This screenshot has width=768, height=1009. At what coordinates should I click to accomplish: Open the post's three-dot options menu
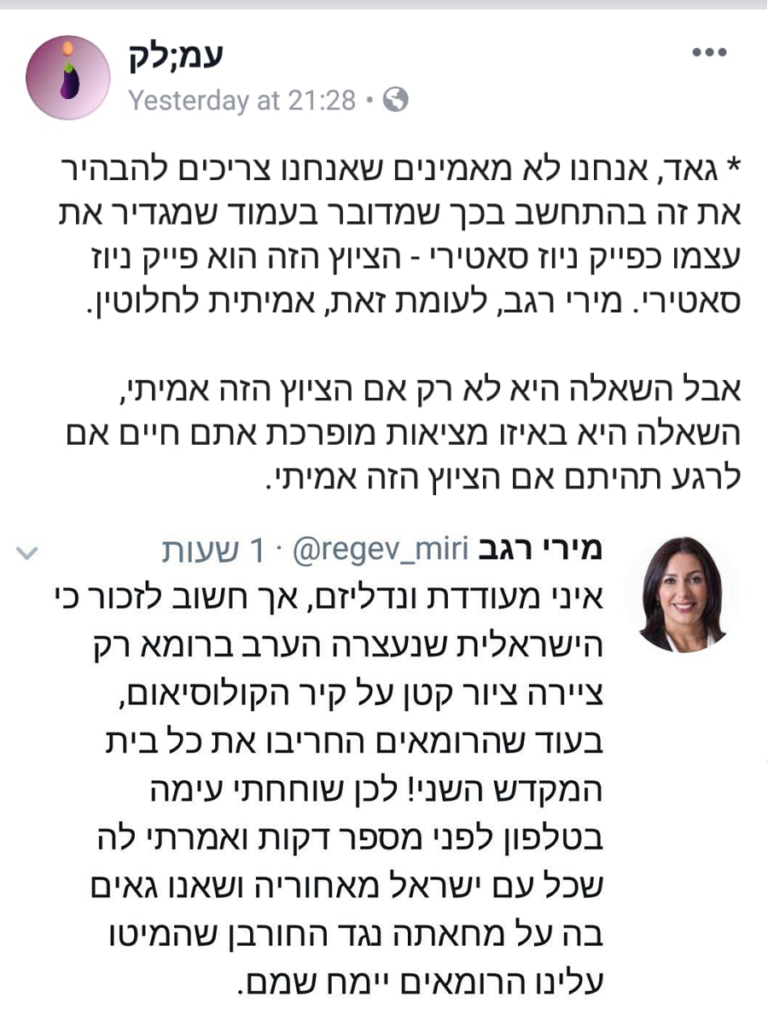click(x=709, y=54)
